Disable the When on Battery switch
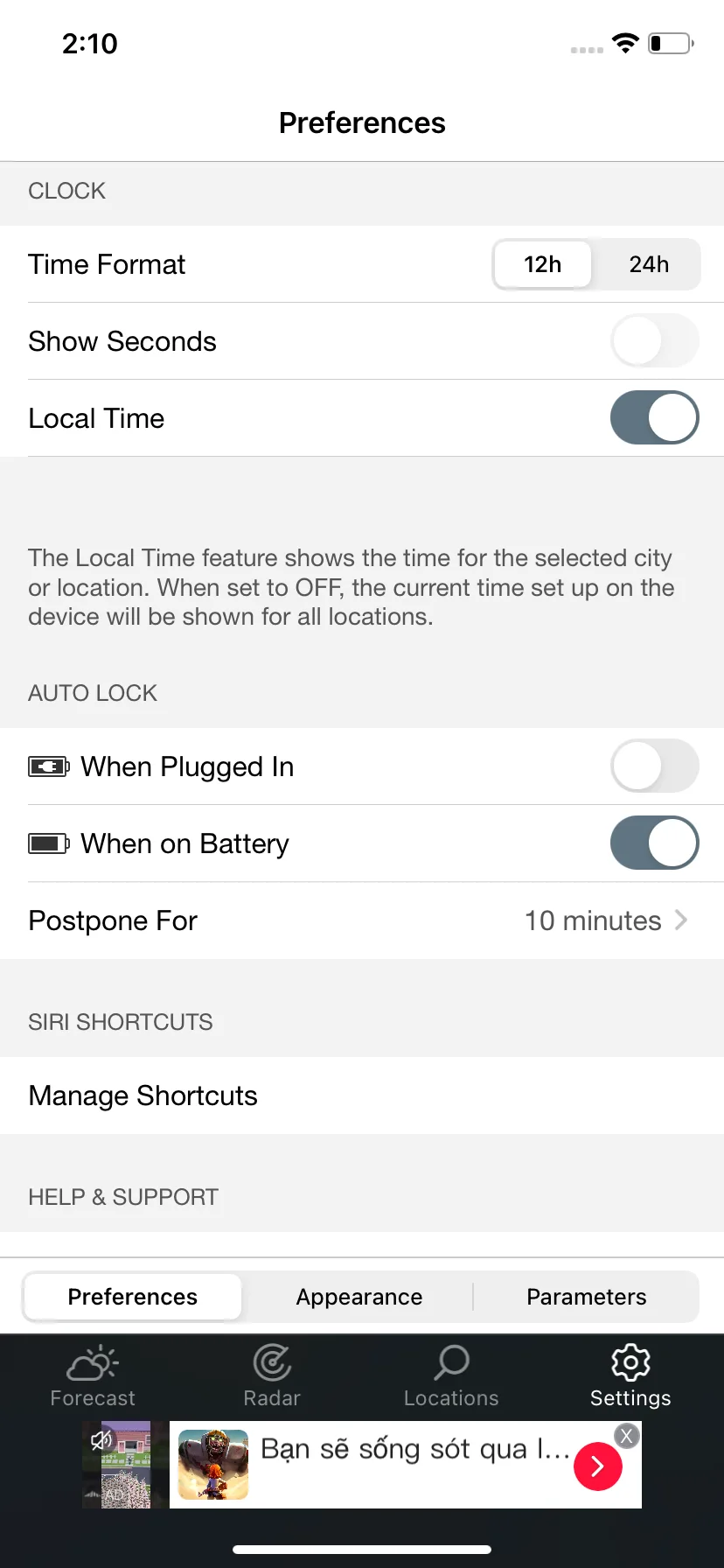 click(654, 843)
